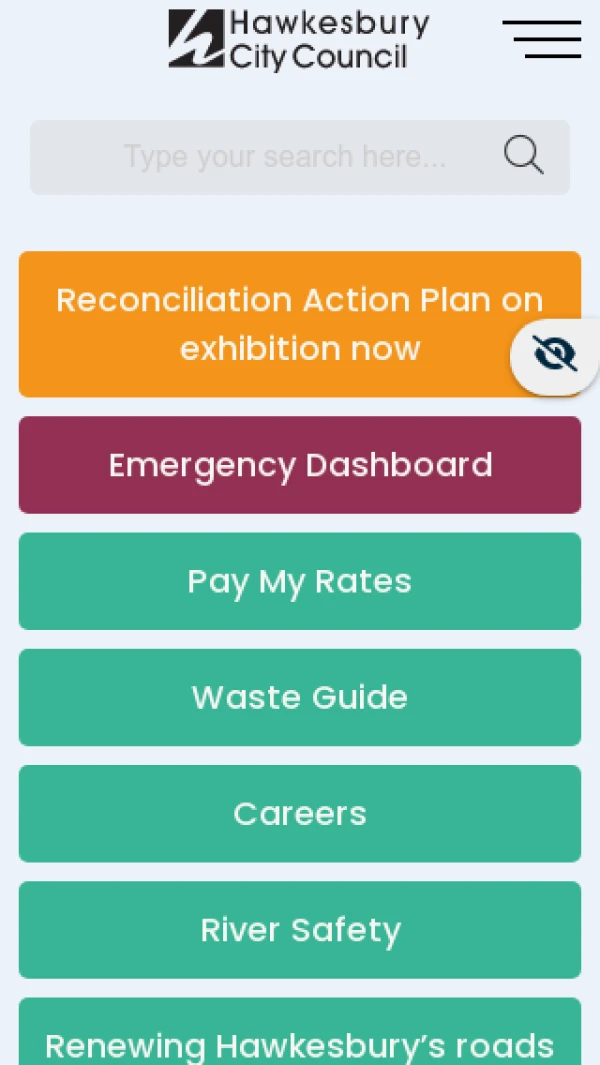View River Safety information
Image resolution: width=600 pixels, height=1065 pixels.
click(x=300, y=929)
